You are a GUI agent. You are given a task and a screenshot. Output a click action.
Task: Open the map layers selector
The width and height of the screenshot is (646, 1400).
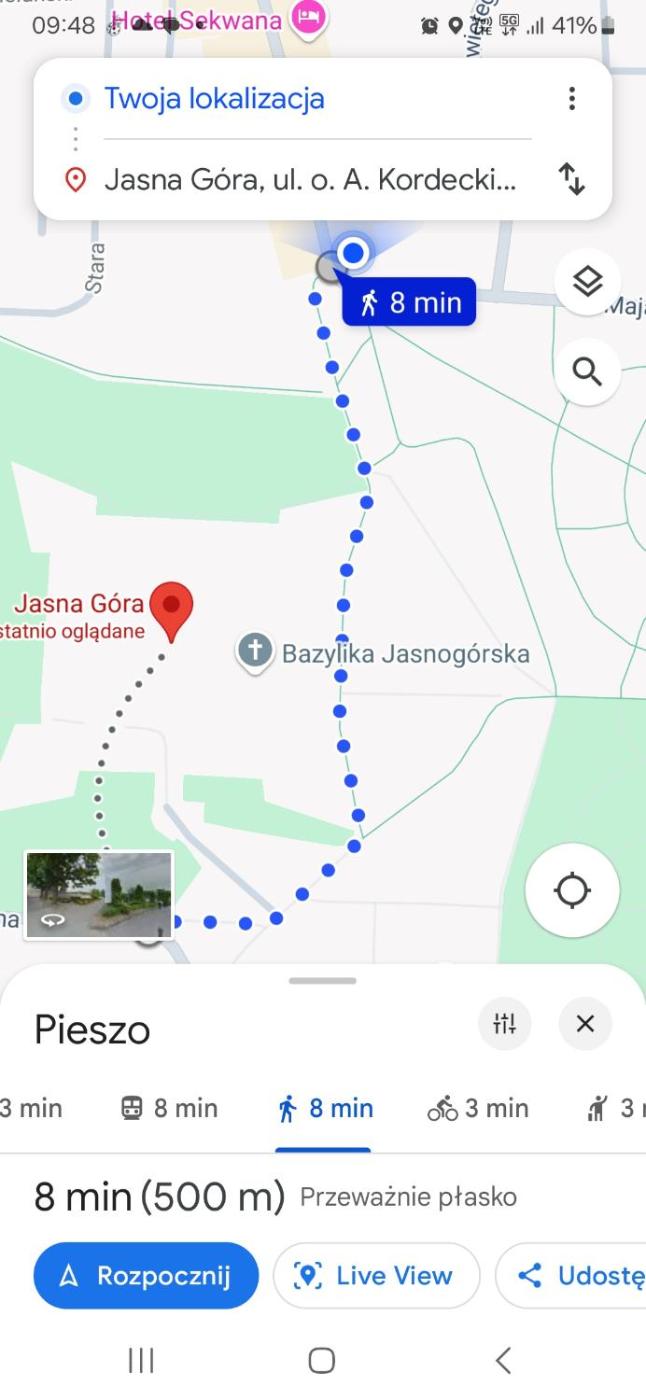click(x=587, y=283)
